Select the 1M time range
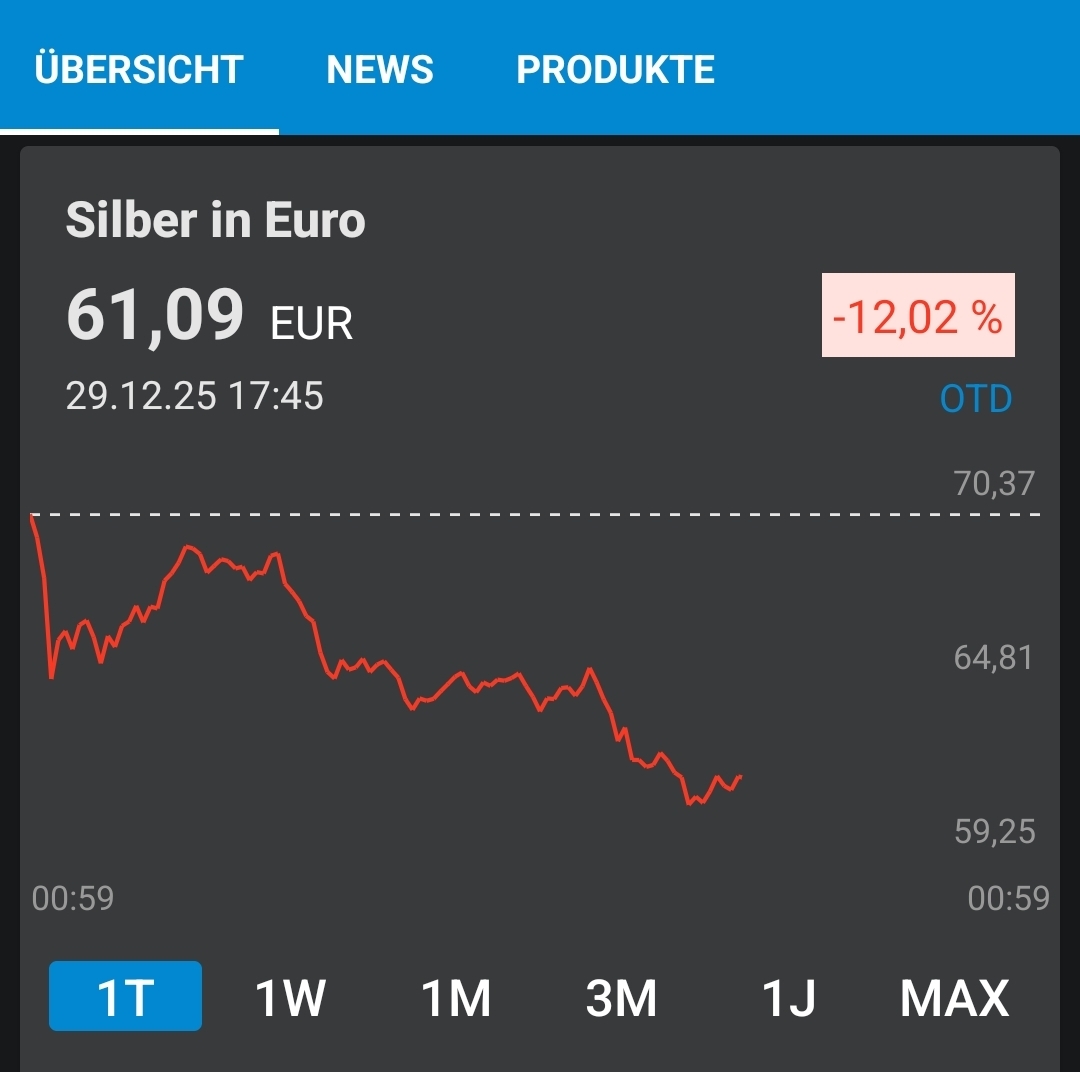This screenshot has height=1072, width=1080. pyautogui.click(x=456, y=997)
